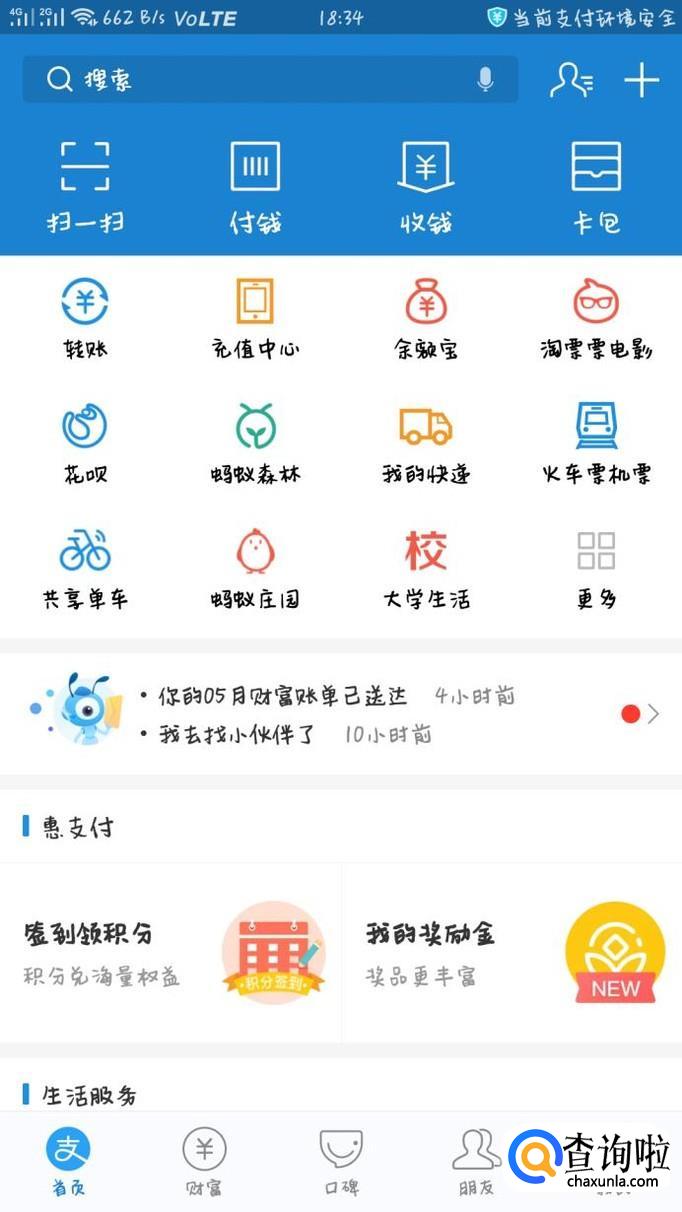
Task: Open the search box at the top
Action: (x=250, y=80)
